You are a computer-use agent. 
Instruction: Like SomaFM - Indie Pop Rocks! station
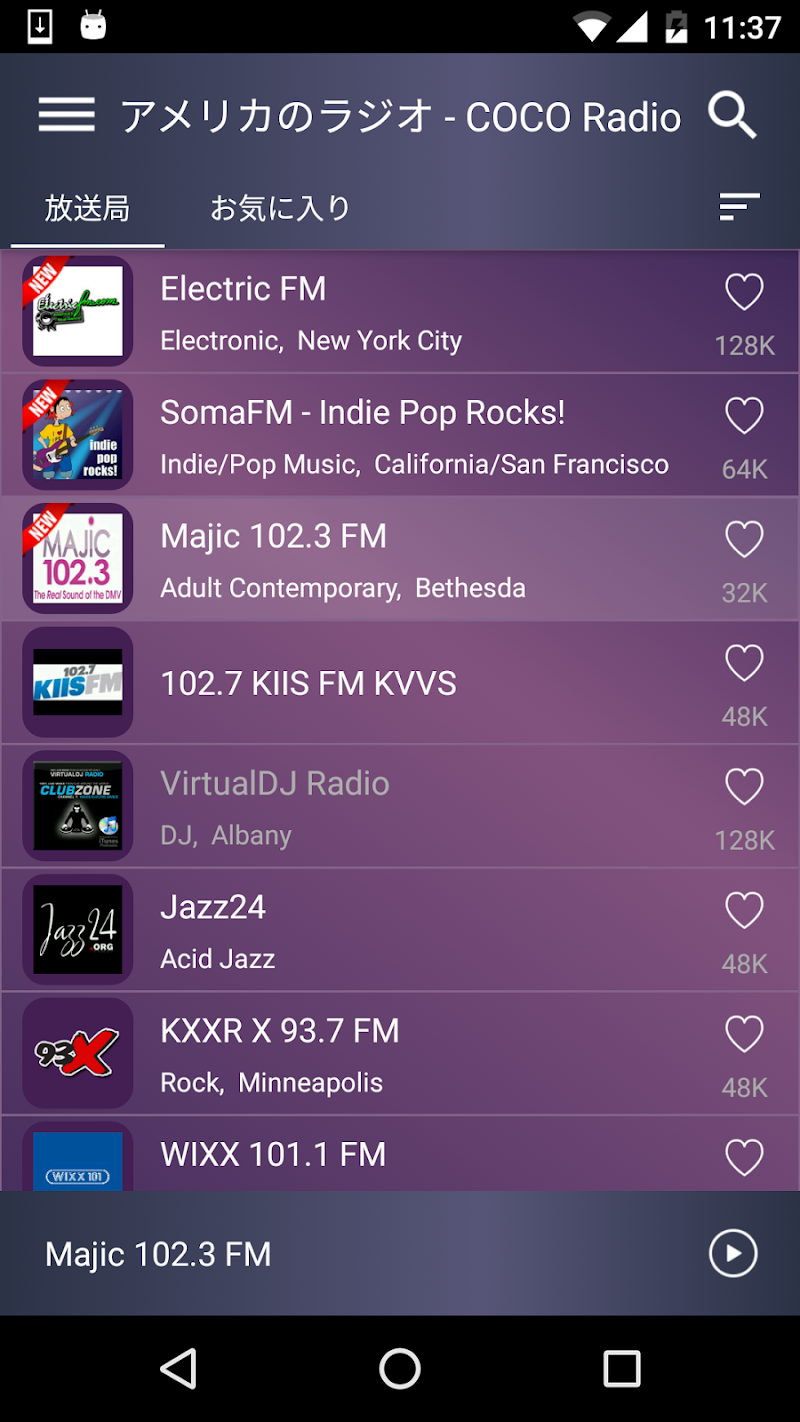click(x=744, y=416)
